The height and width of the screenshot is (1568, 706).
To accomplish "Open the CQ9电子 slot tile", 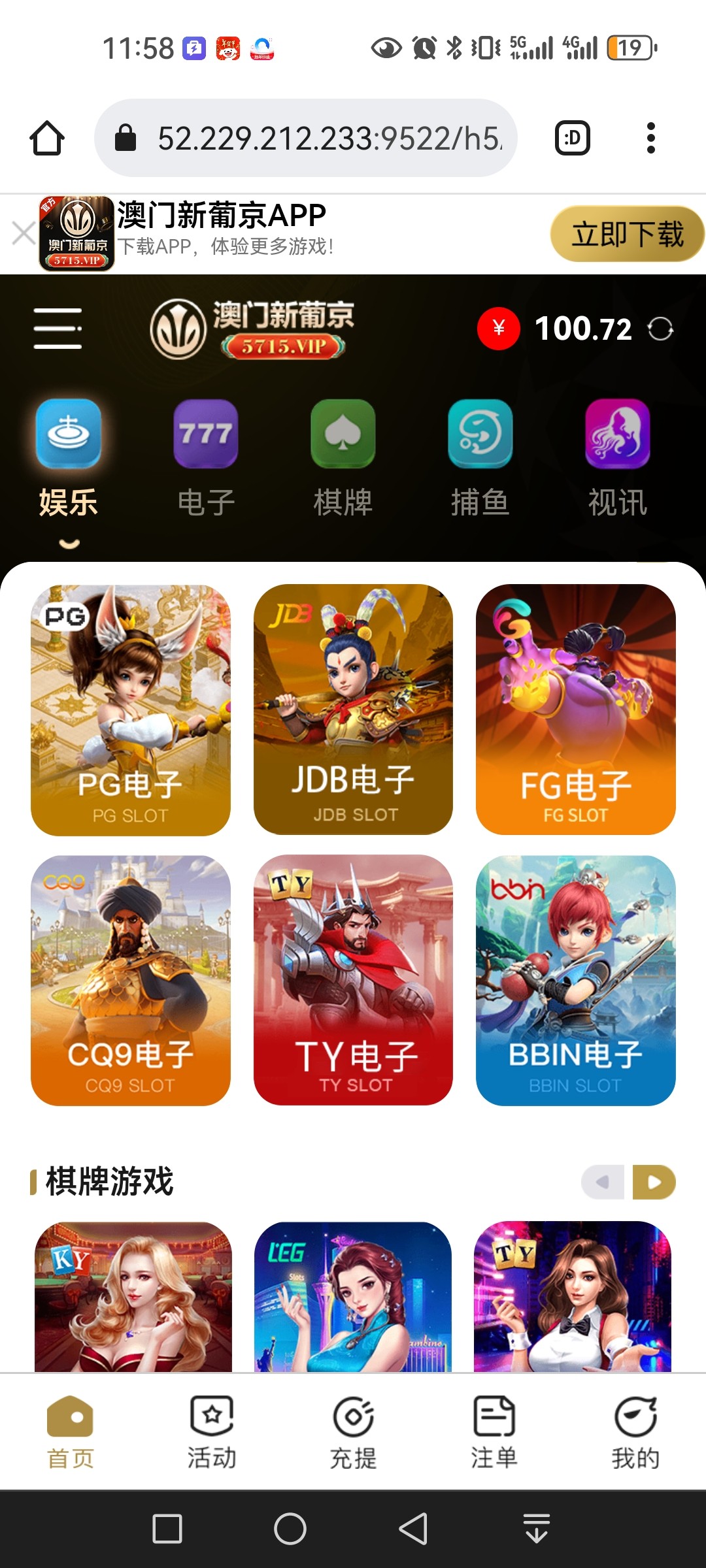I will tap(131, 980).
